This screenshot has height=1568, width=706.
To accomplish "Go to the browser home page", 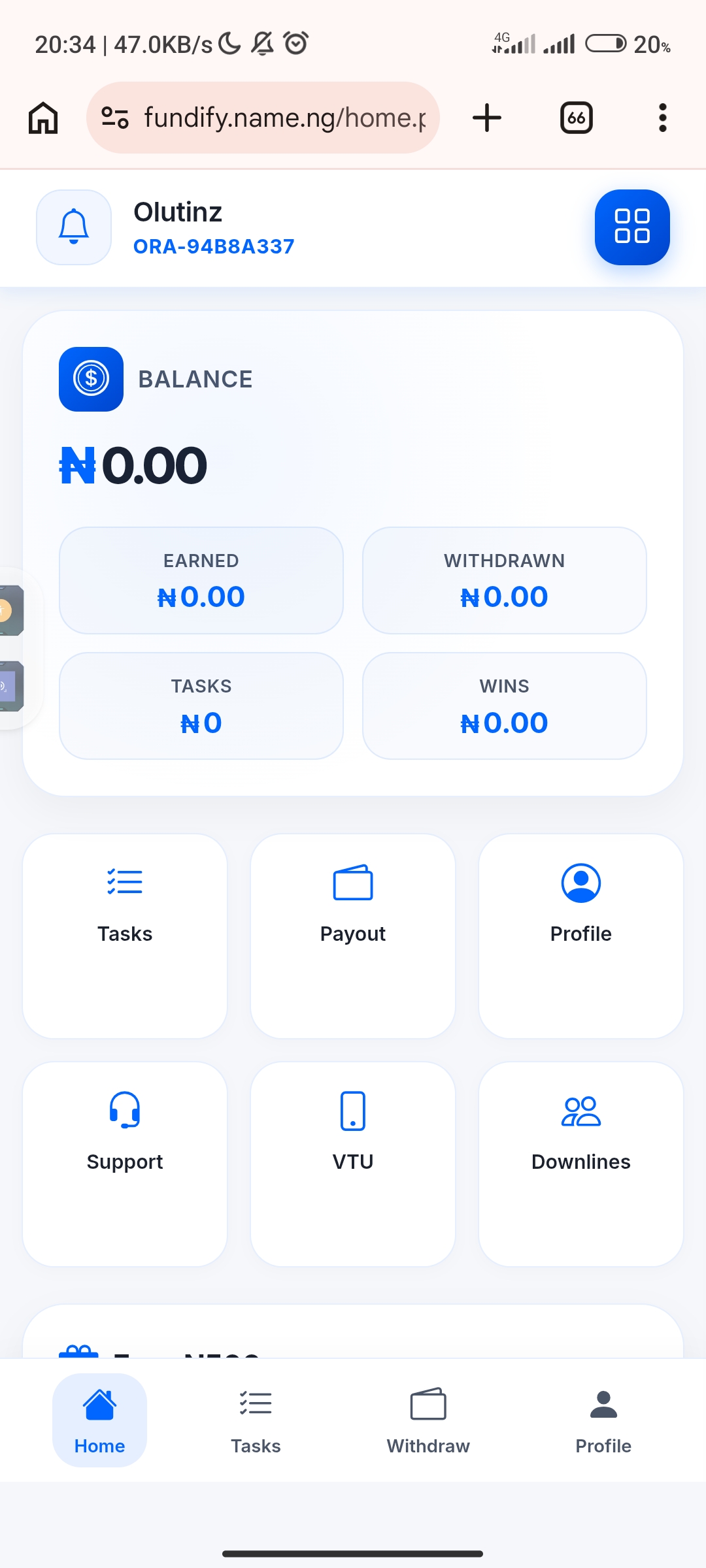I will pos(43,118).
